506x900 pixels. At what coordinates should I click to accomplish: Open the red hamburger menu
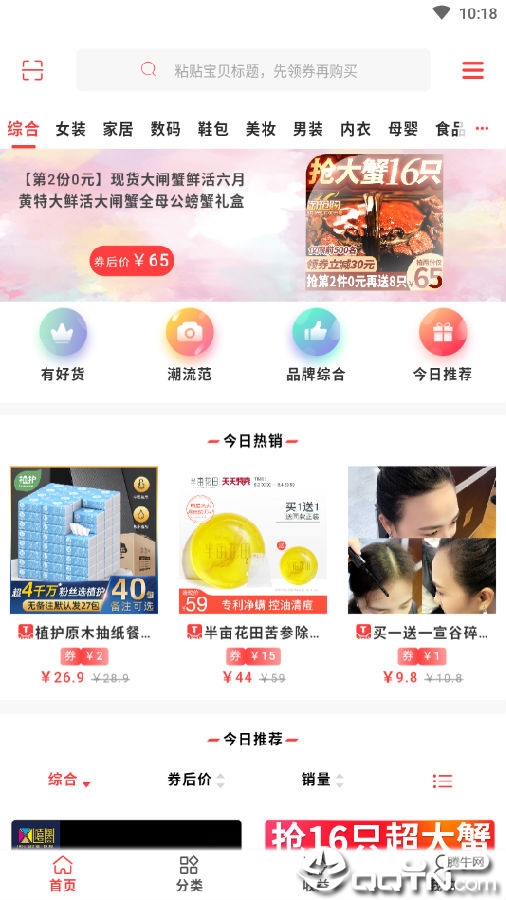click(x=473, y=70)
